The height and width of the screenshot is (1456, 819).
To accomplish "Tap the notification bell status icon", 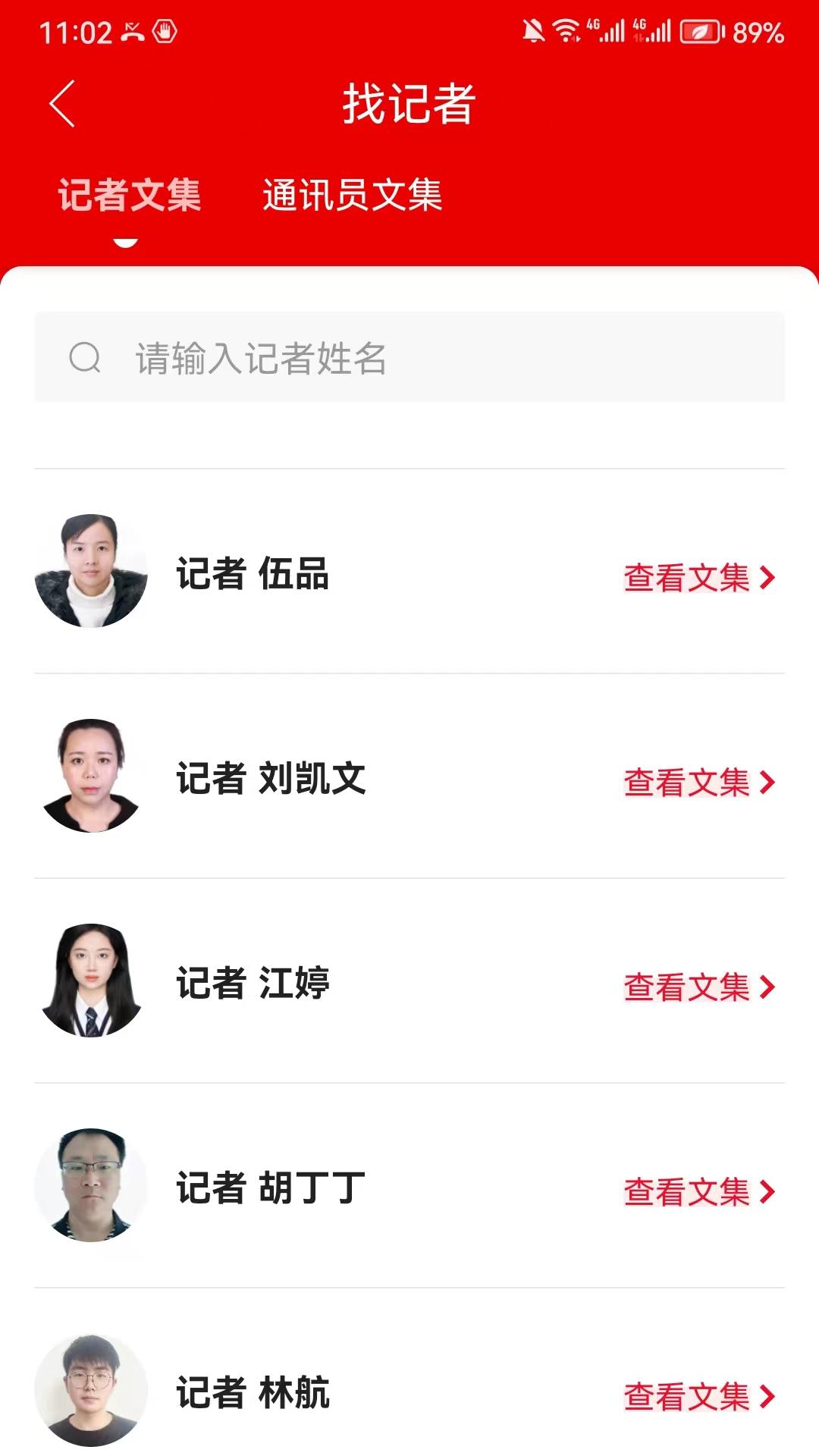I will point(533,29).
